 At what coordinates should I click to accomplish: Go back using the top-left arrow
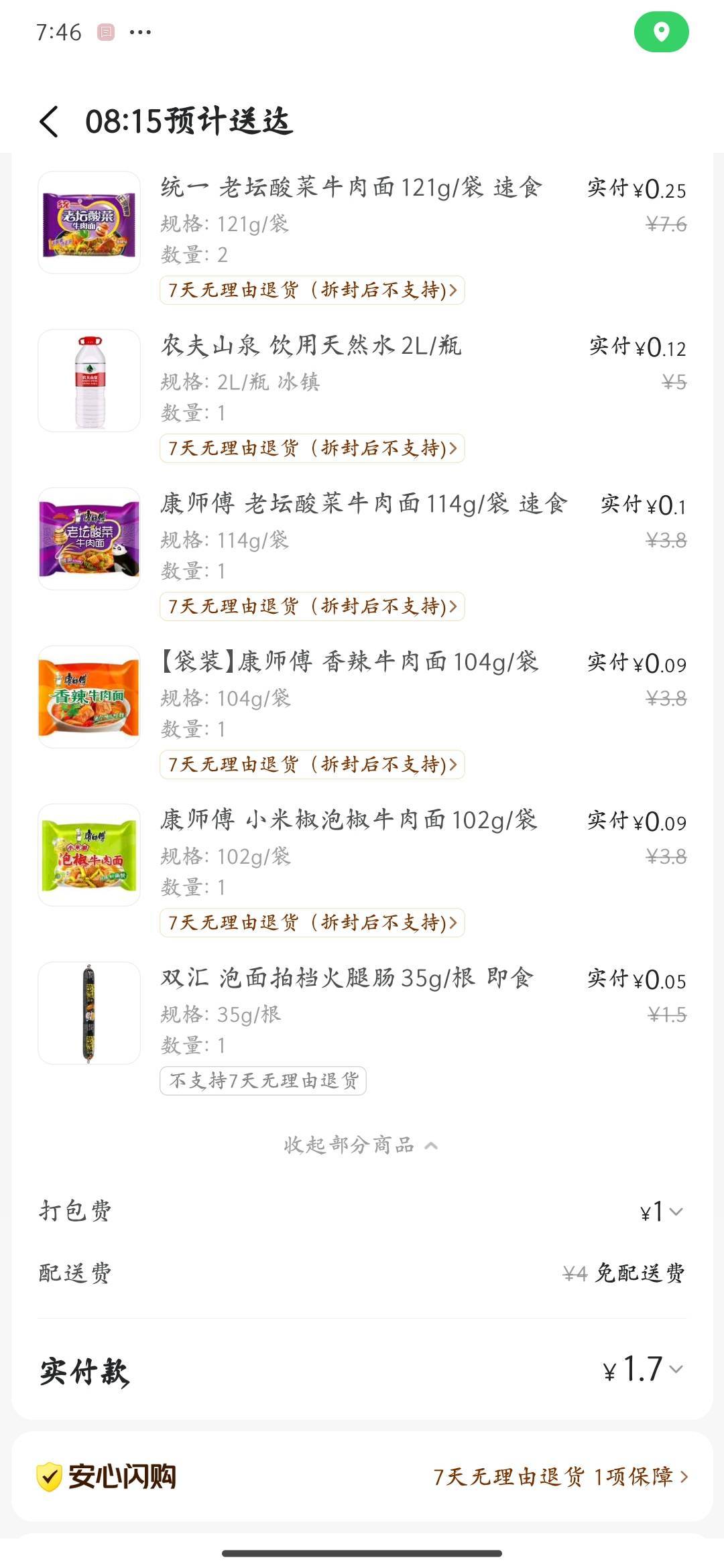point(50,122)
